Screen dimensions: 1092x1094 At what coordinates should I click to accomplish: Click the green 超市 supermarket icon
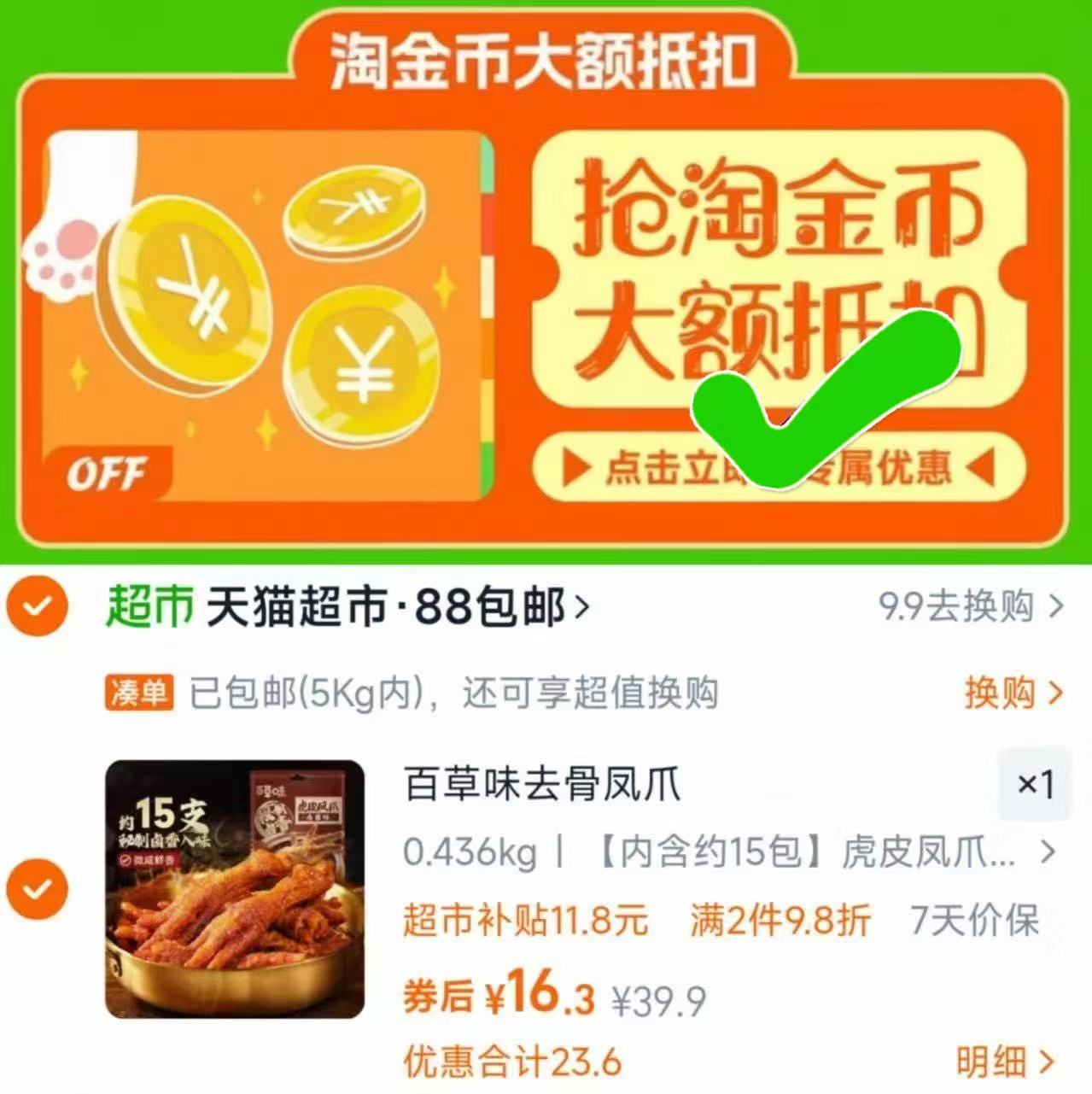pos(147,605)
